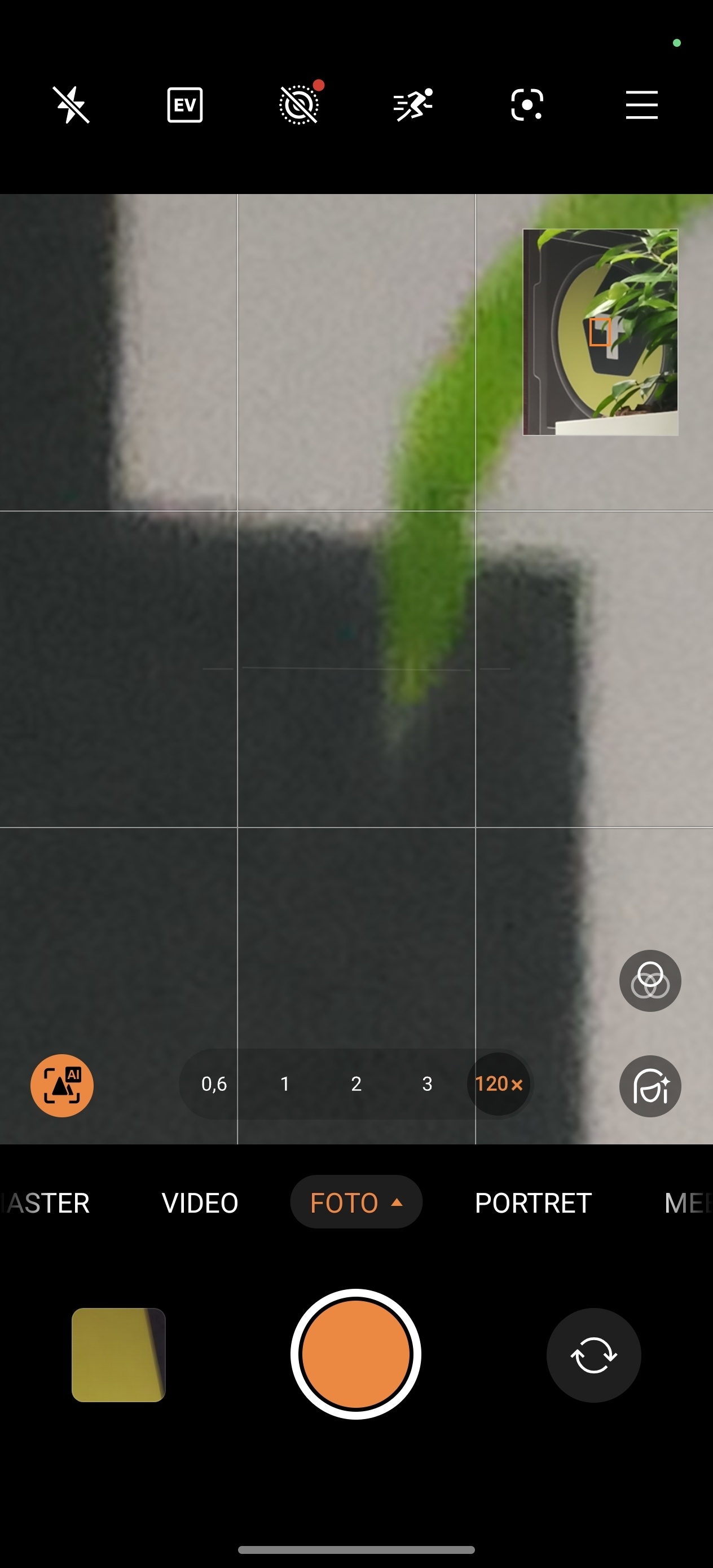The image size is (713, 1568).
Task: Open the focus tracking option
Action: [x=527, y=105]
